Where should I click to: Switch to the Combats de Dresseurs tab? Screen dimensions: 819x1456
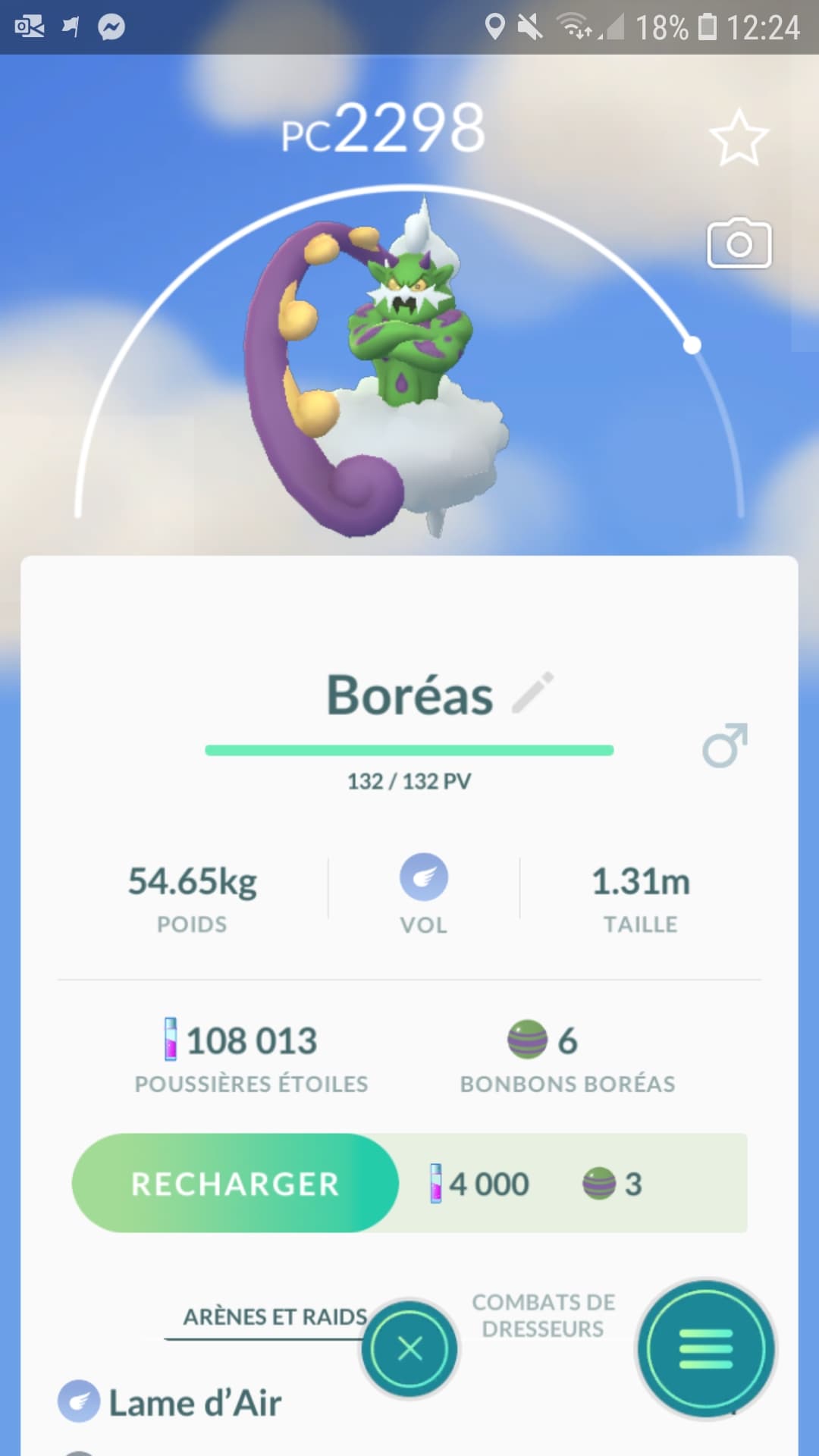543,1316
